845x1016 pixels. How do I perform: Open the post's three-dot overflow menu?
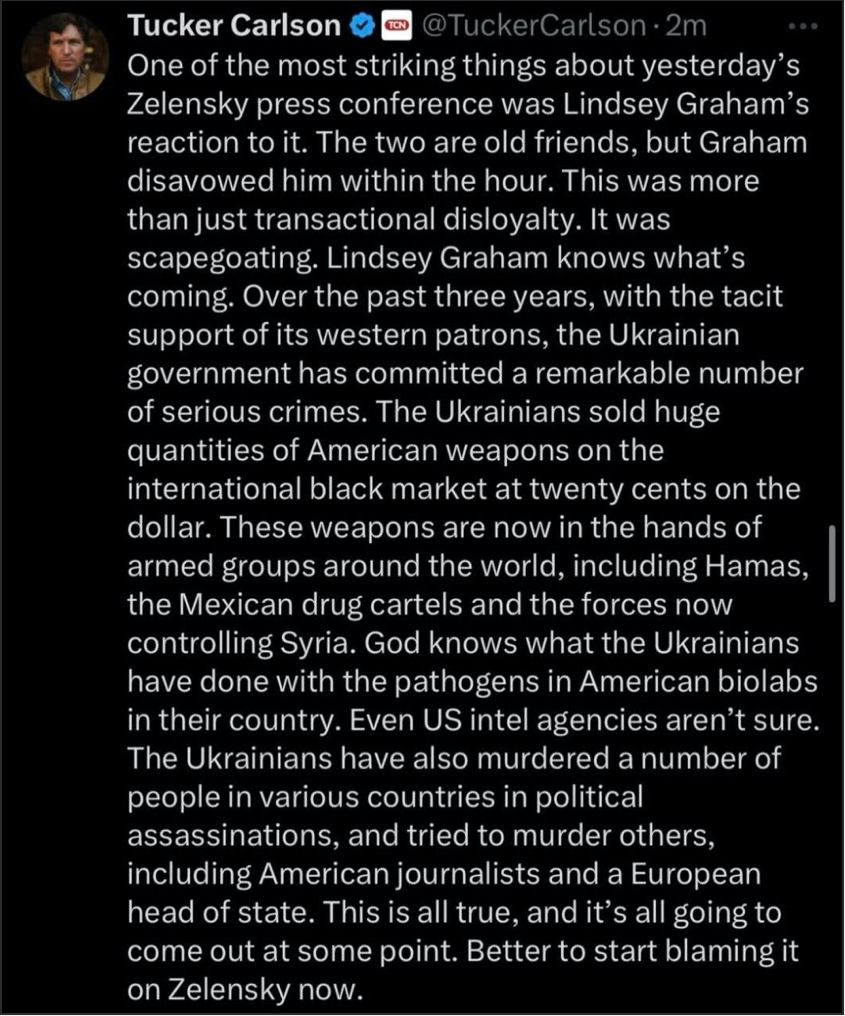click(x=801, y=27)
